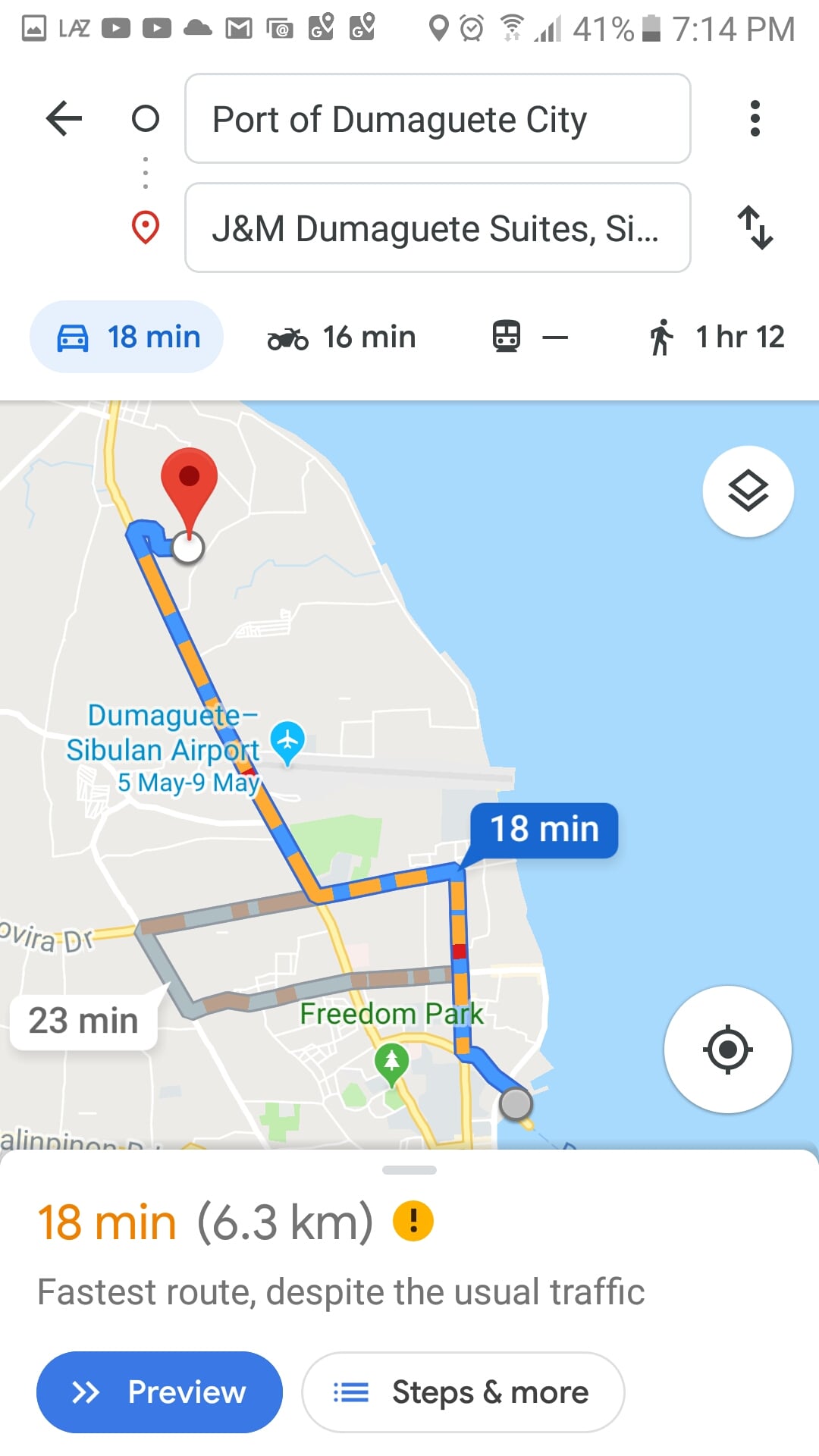
Task: Switch to the motorcycle tab at 16 min
Action: 342,337
